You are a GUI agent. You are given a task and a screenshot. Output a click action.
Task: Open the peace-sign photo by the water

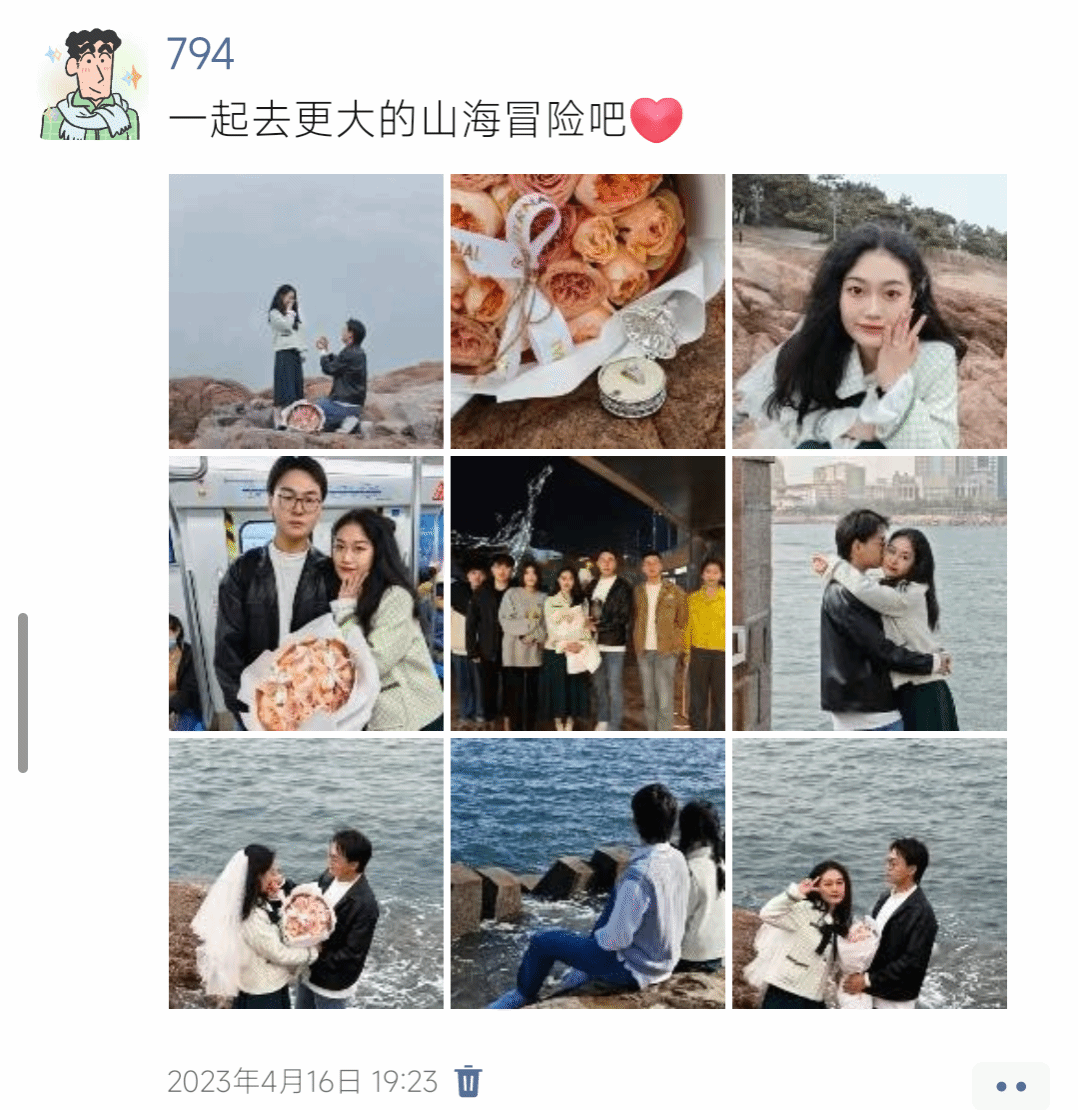tap(869, 873)
